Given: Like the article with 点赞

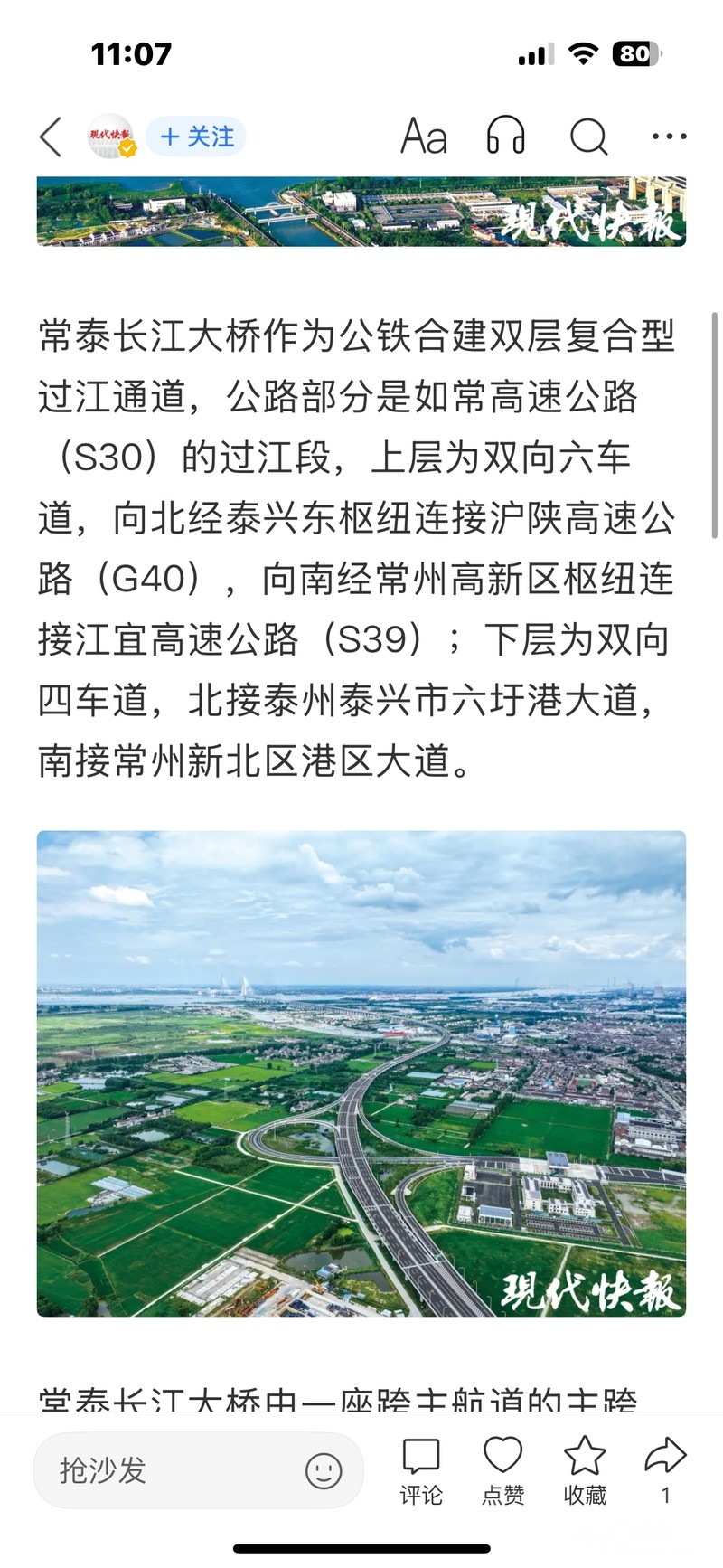Looking at the screenshot, I should (503, 1470).
